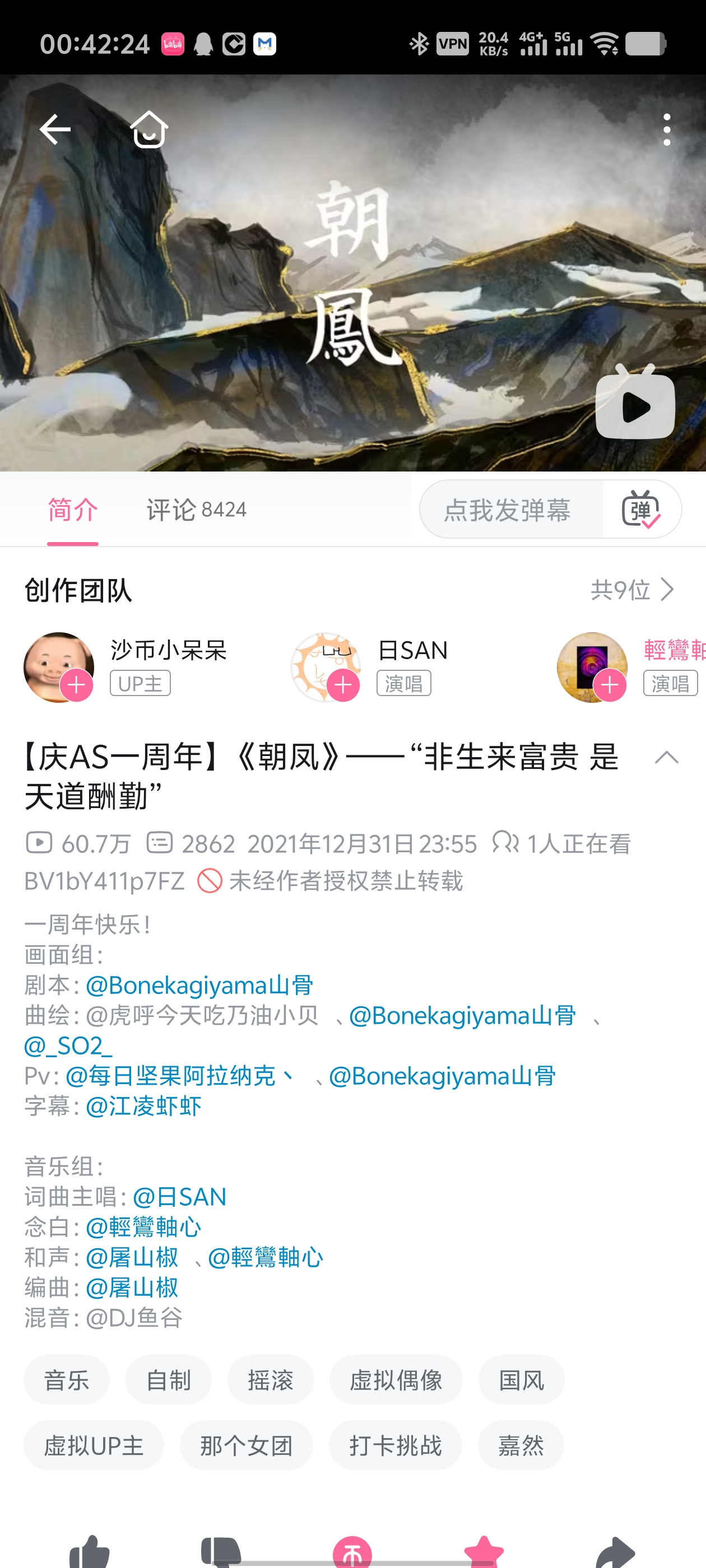Switch to the 评论 tab

(x=196, y=510)
